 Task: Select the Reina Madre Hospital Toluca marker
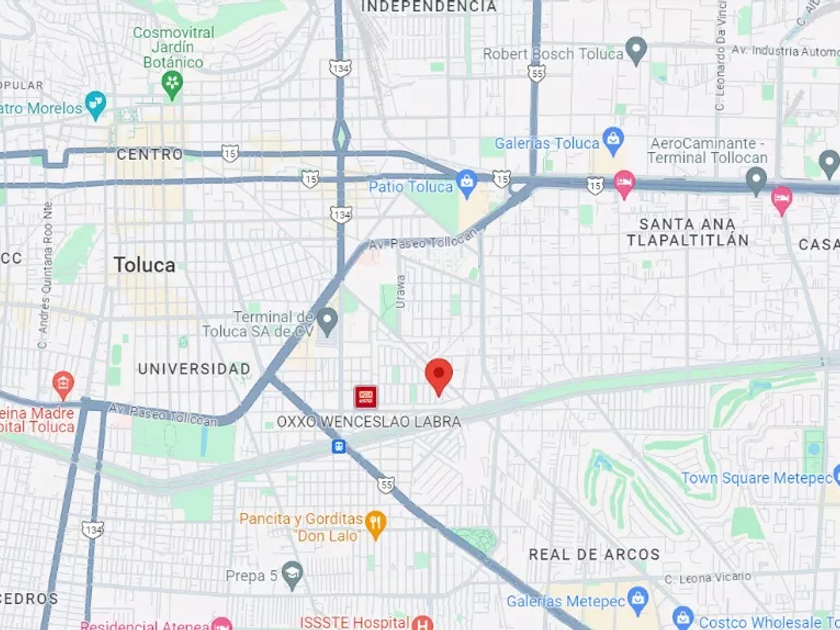(x=63, y=385)
